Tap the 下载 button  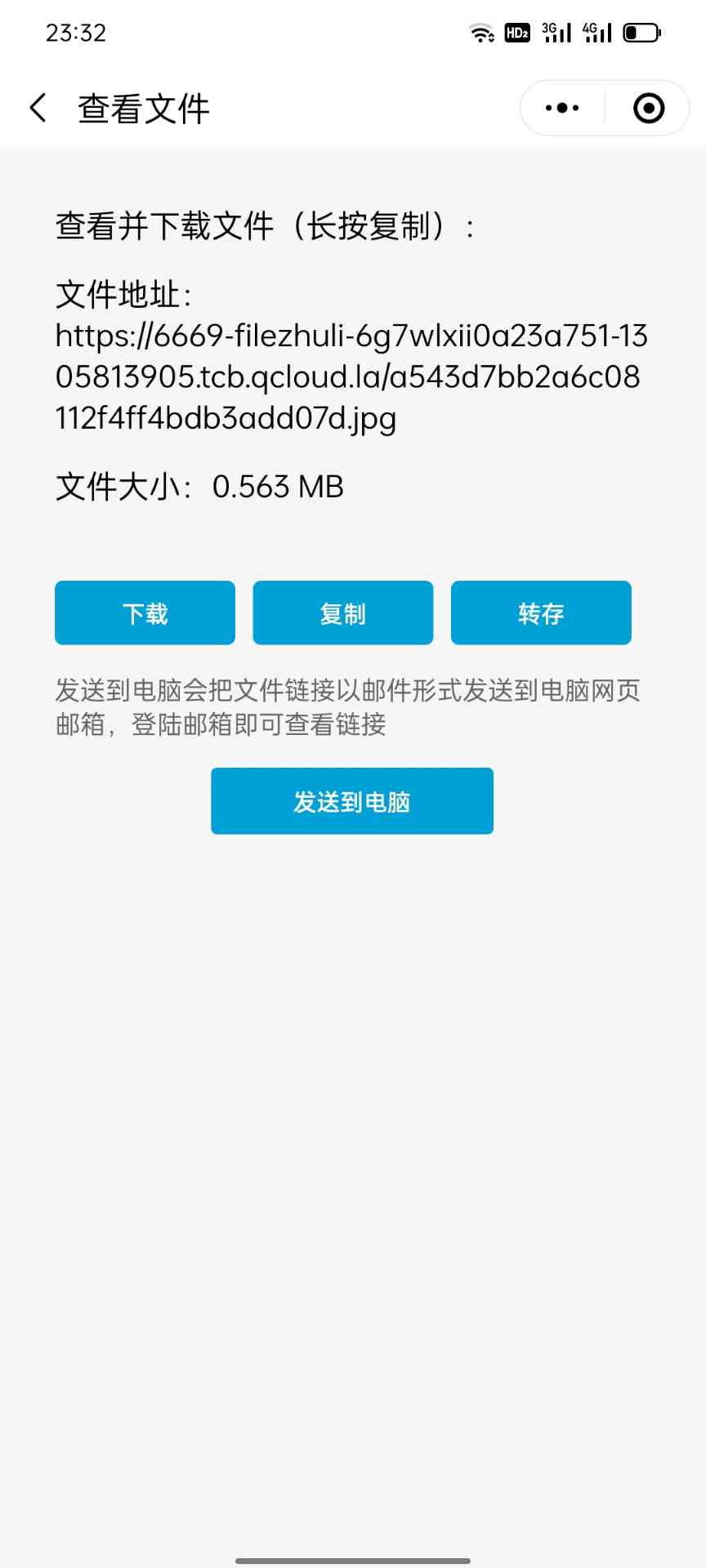pos(145,612)
